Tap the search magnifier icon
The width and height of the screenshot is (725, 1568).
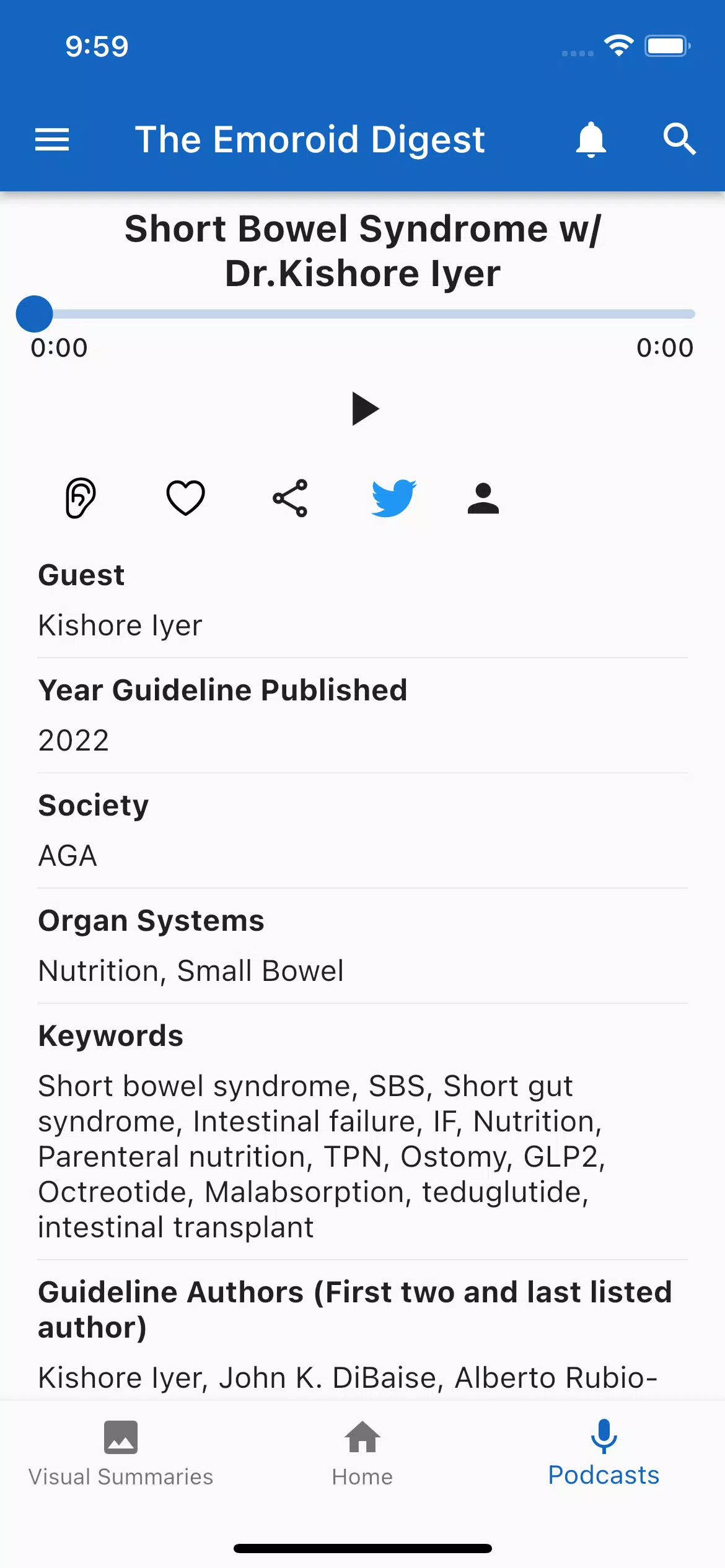tap(680, 139)
